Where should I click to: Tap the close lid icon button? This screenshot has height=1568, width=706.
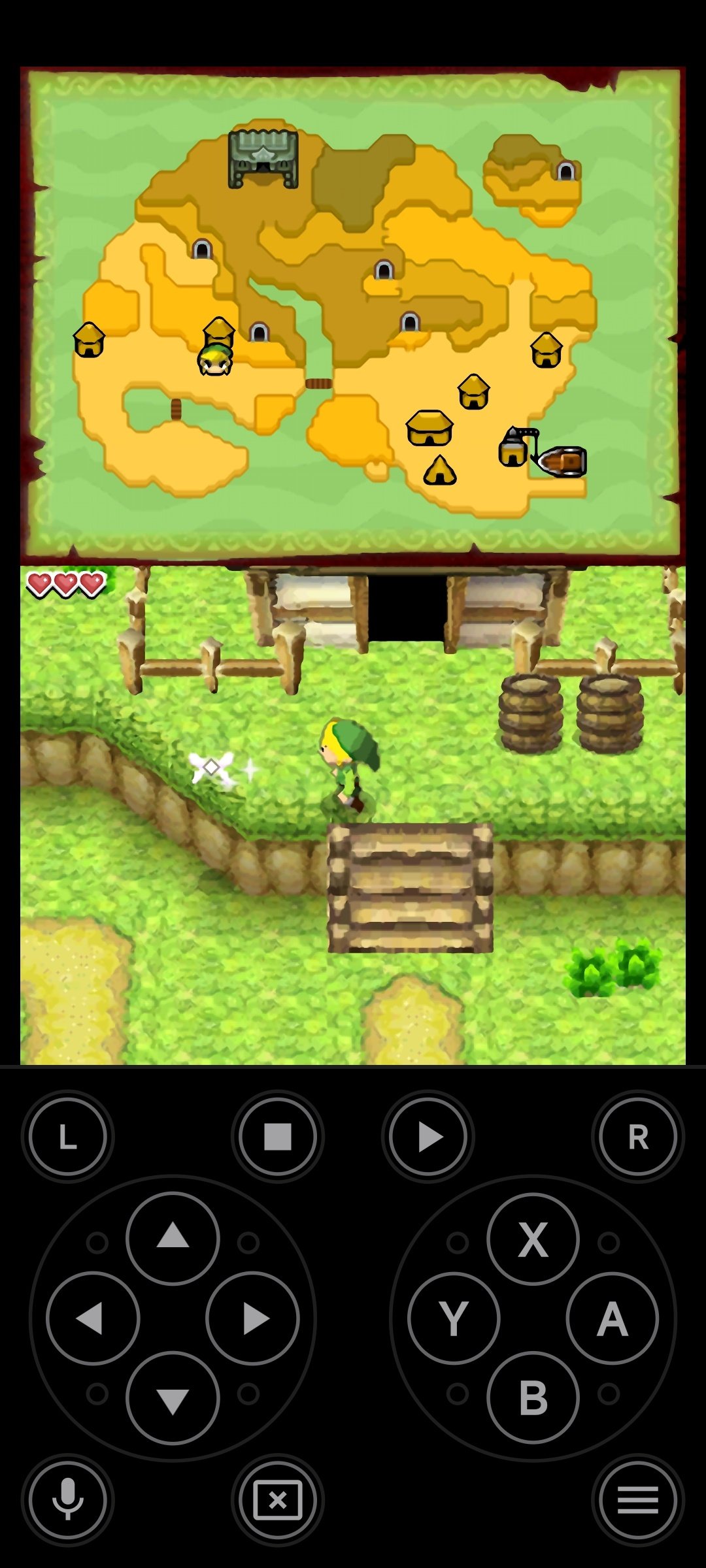(x=277, y=1500)
